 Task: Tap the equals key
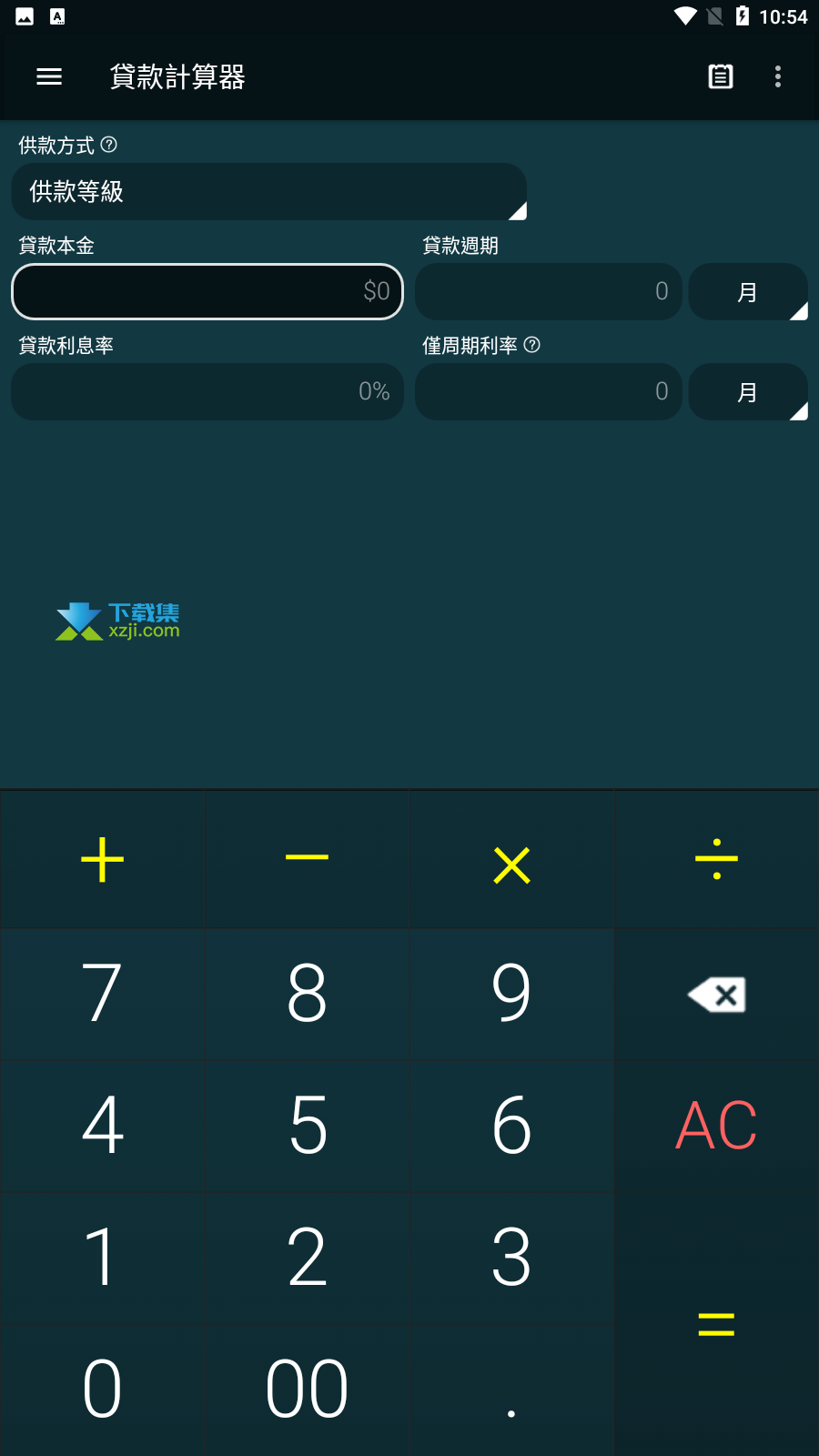coord(717,1324)
